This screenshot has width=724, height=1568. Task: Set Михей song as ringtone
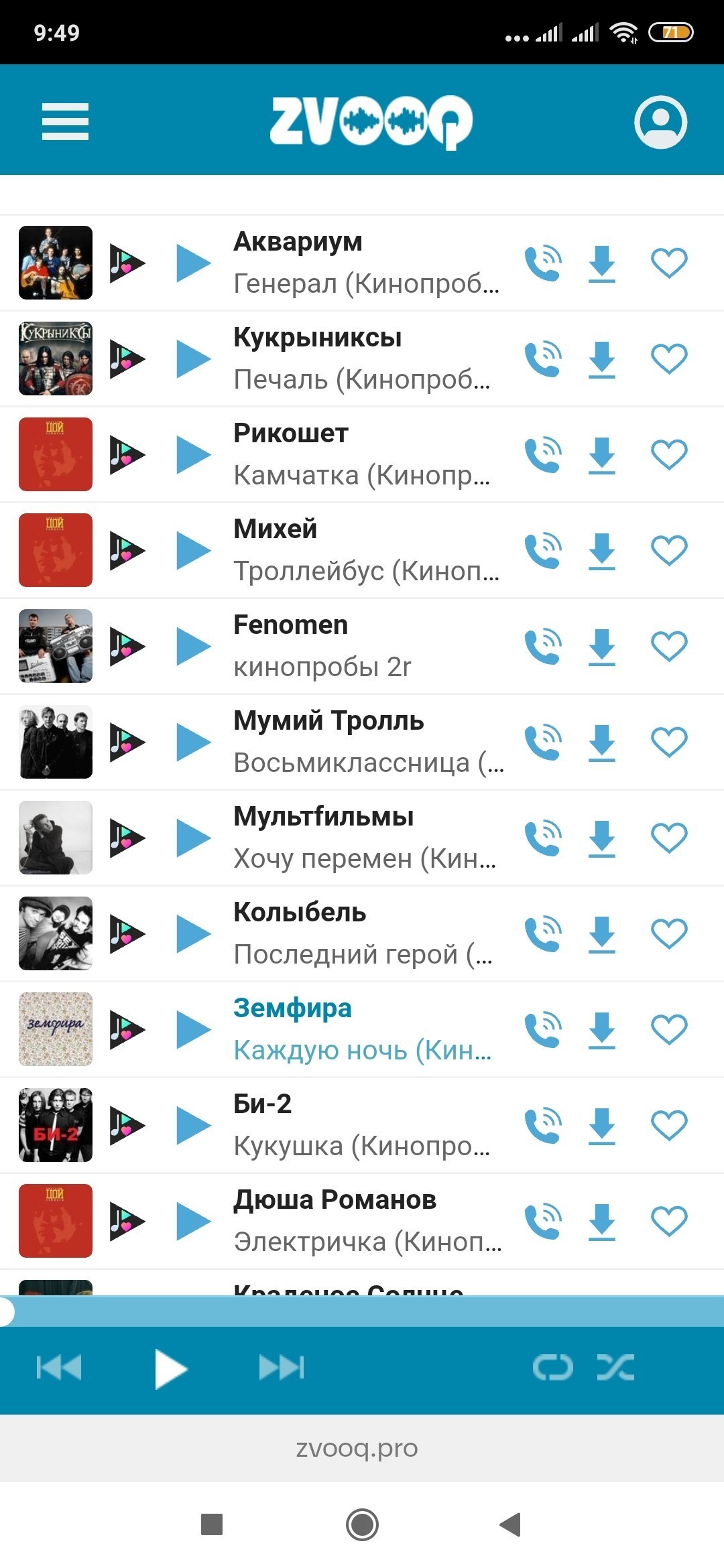[x=543, y=550]
